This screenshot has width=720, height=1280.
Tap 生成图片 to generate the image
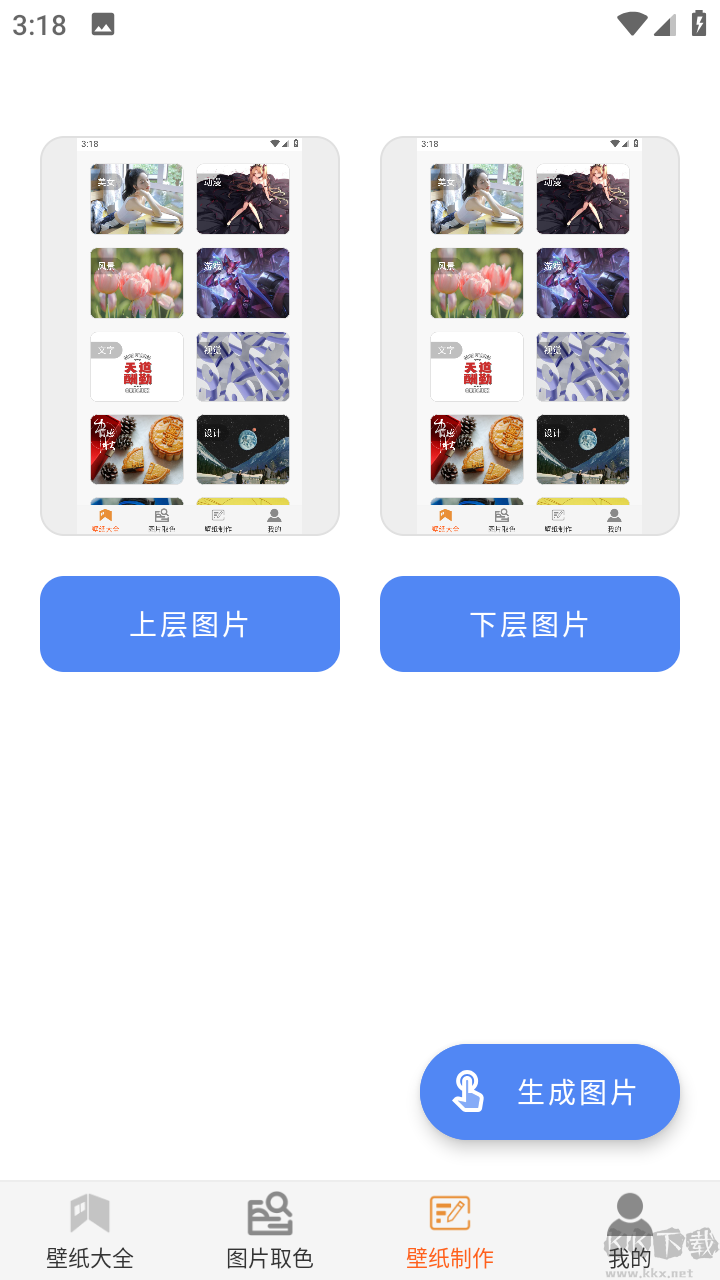(x=550, y=1092)
